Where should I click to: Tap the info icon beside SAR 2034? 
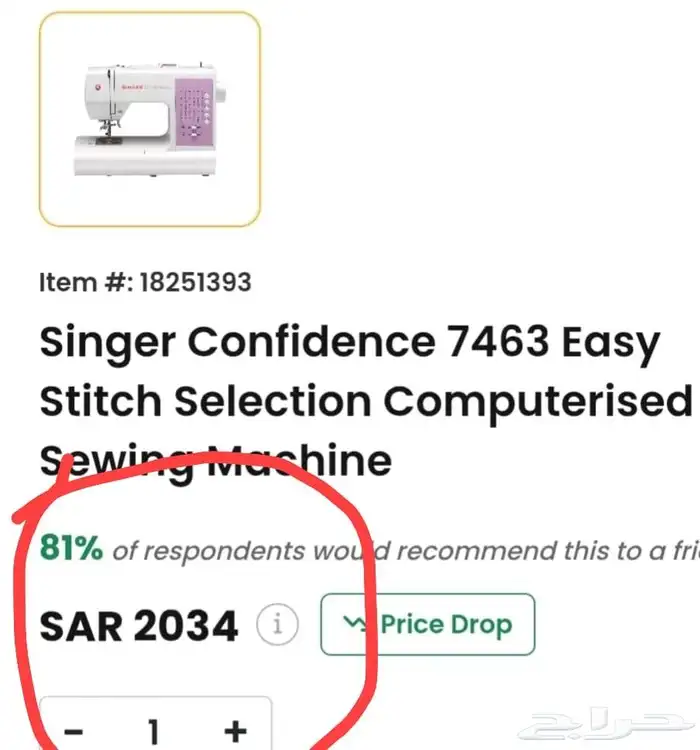coord(278,625)
